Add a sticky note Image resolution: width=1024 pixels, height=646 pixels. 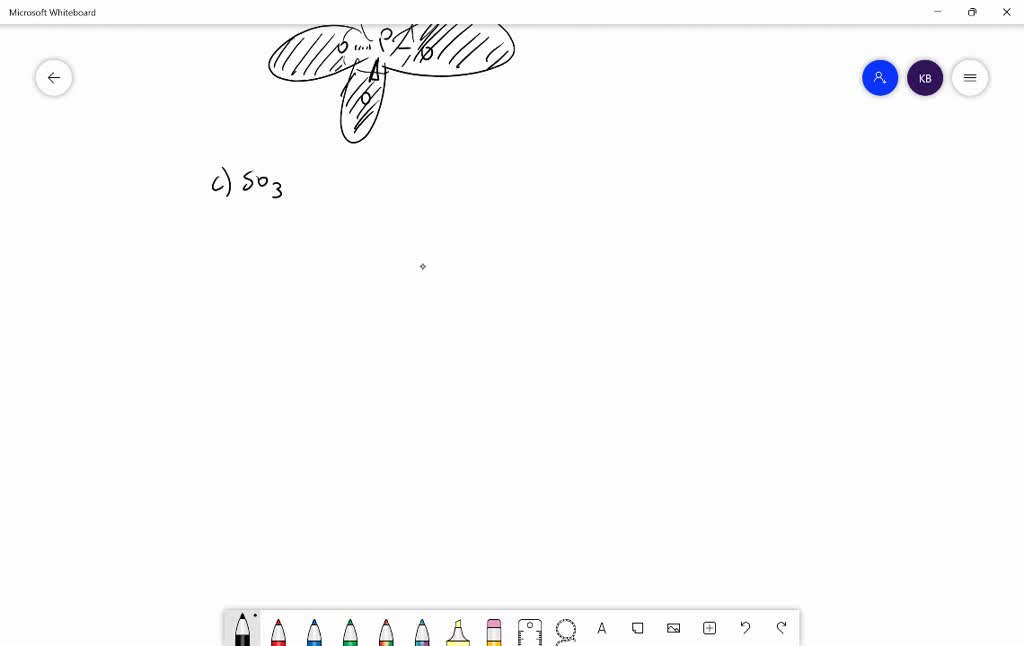coord(638,628)
